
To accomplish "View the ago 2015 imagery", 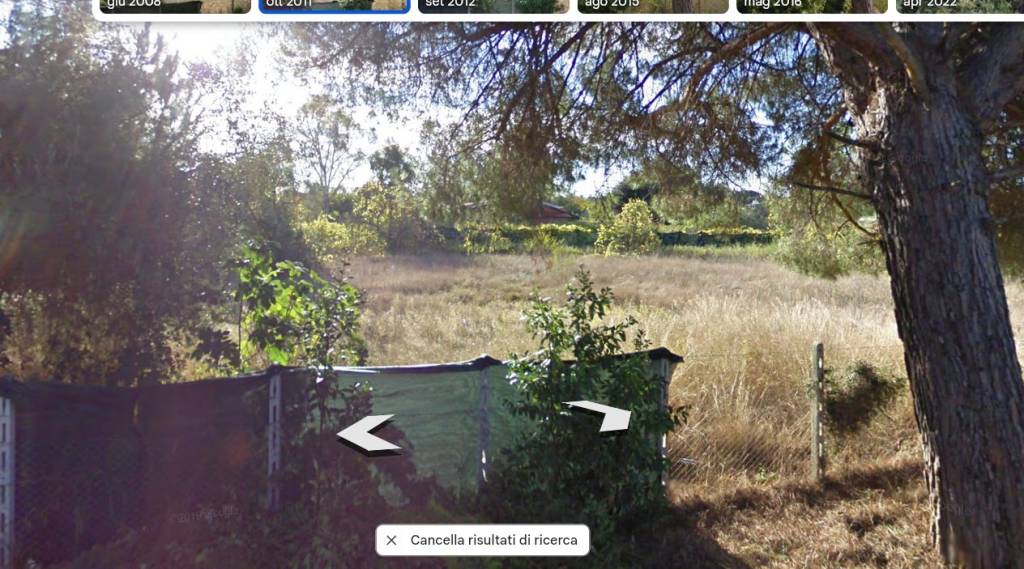I will pyautogui.click(x=652, y=6).
